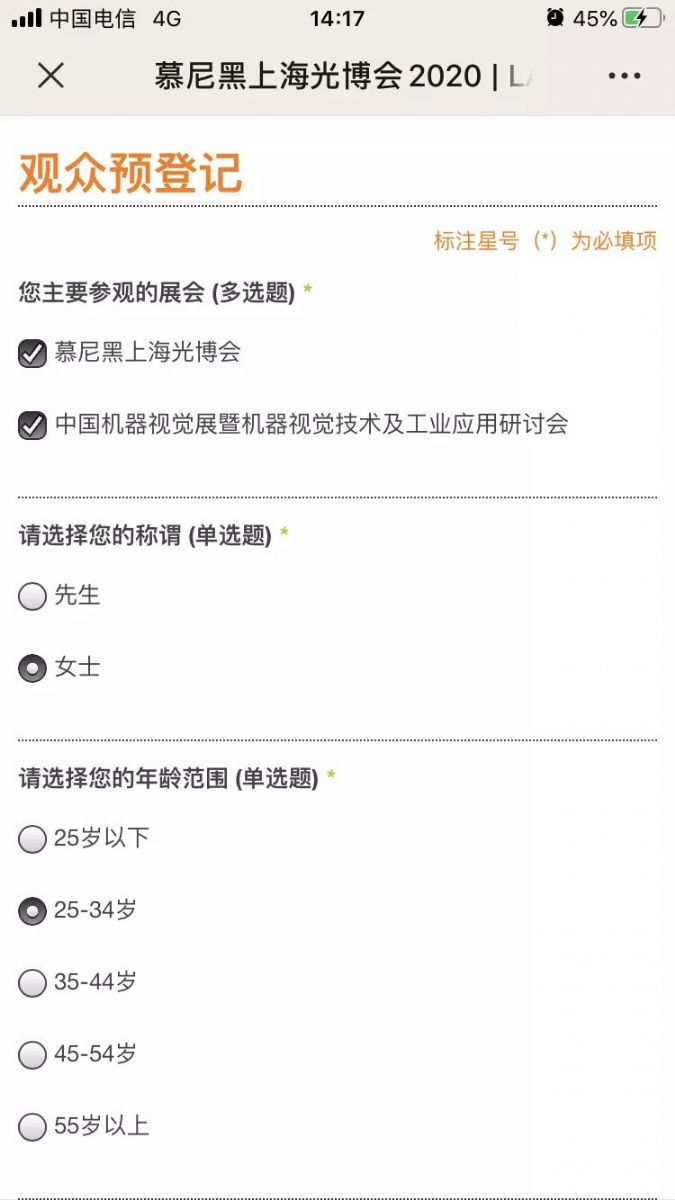Open the three-dot overflow menu
Viewport: 675px width, 1200px height.
point(624,76)
